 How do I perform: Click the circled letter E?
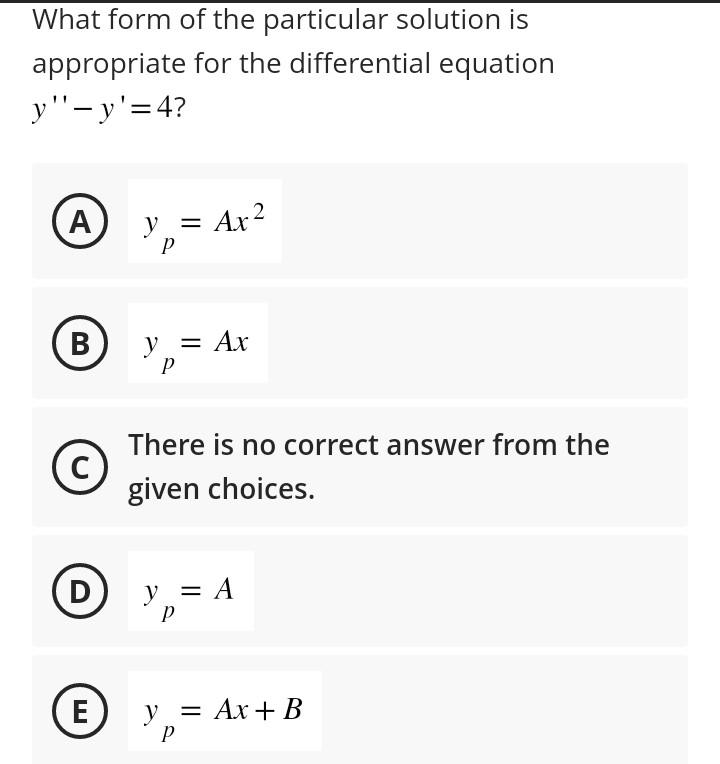coord(80,711)
